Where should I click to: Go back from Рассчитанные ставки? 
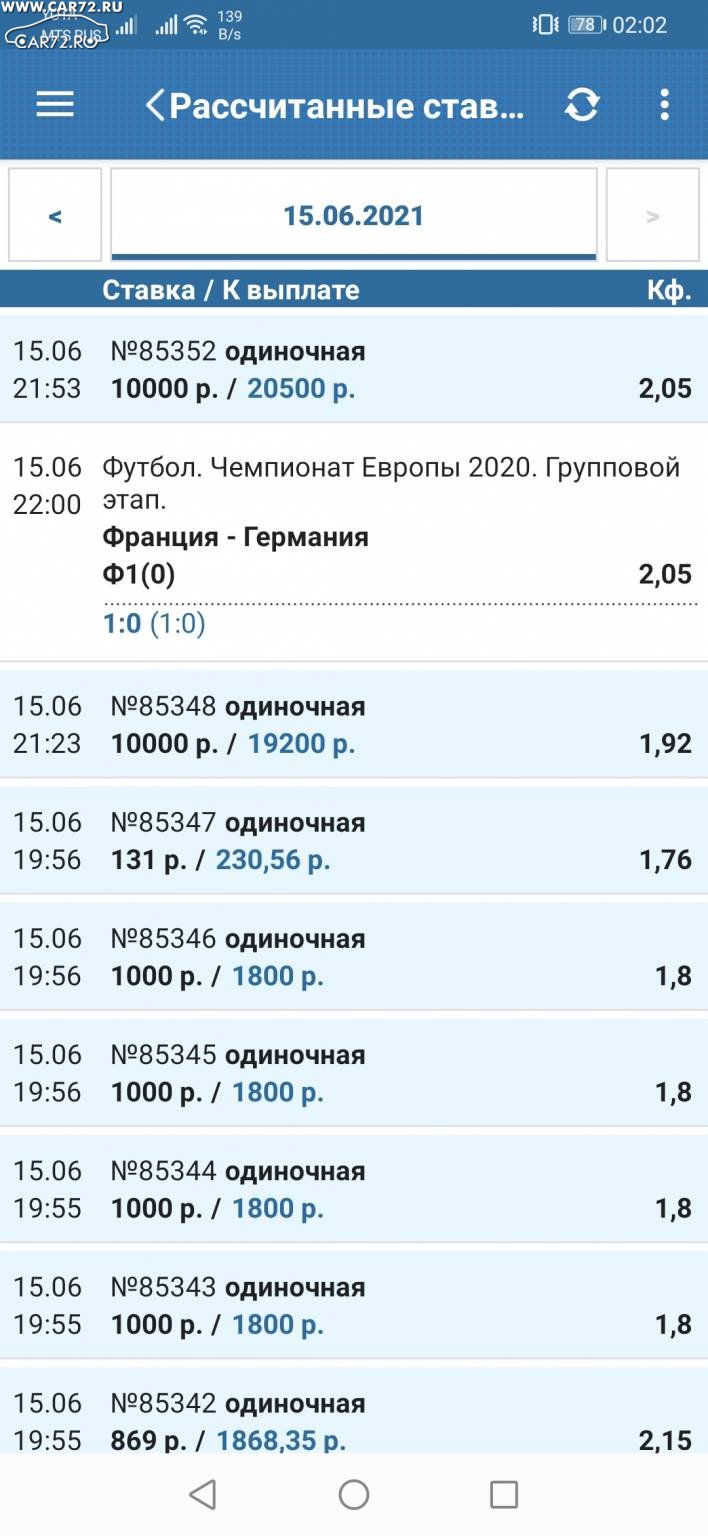155,106
